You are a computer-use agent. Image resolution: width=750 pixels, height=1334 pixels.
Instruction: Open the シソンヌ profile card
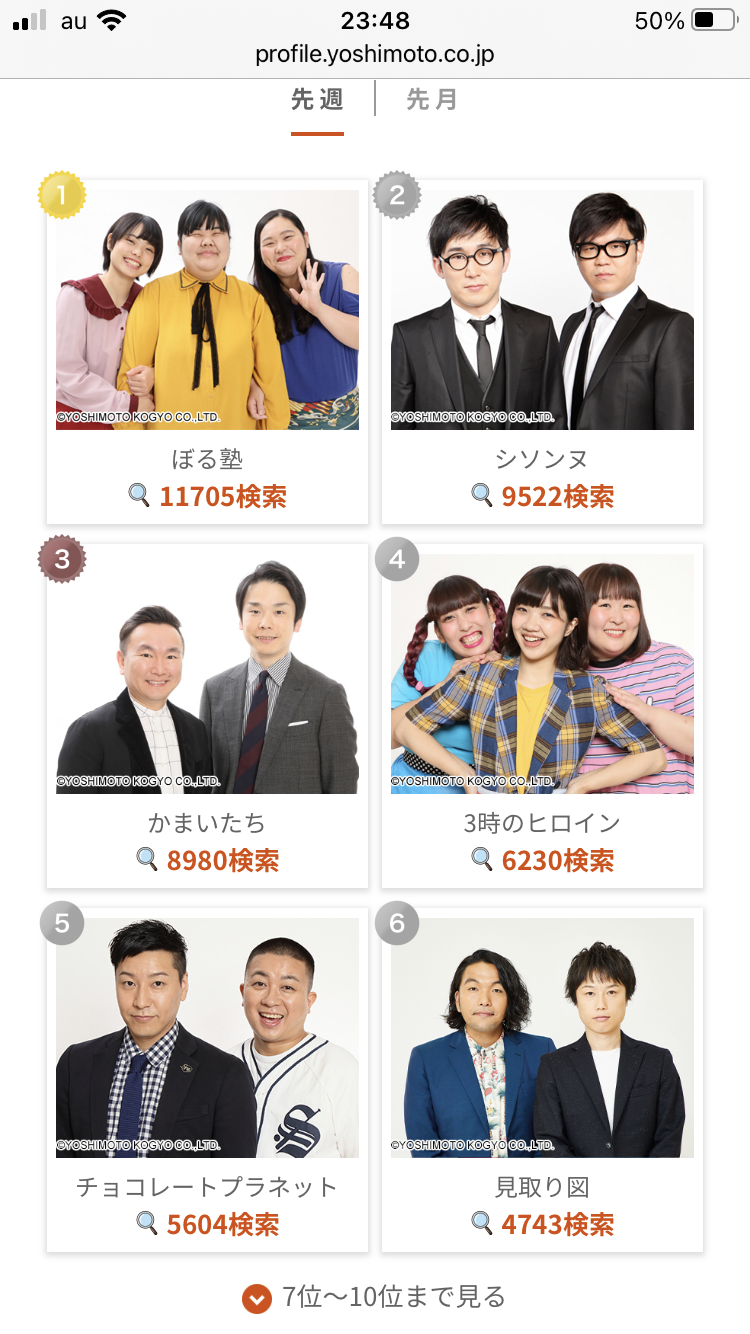coord(542,350)
